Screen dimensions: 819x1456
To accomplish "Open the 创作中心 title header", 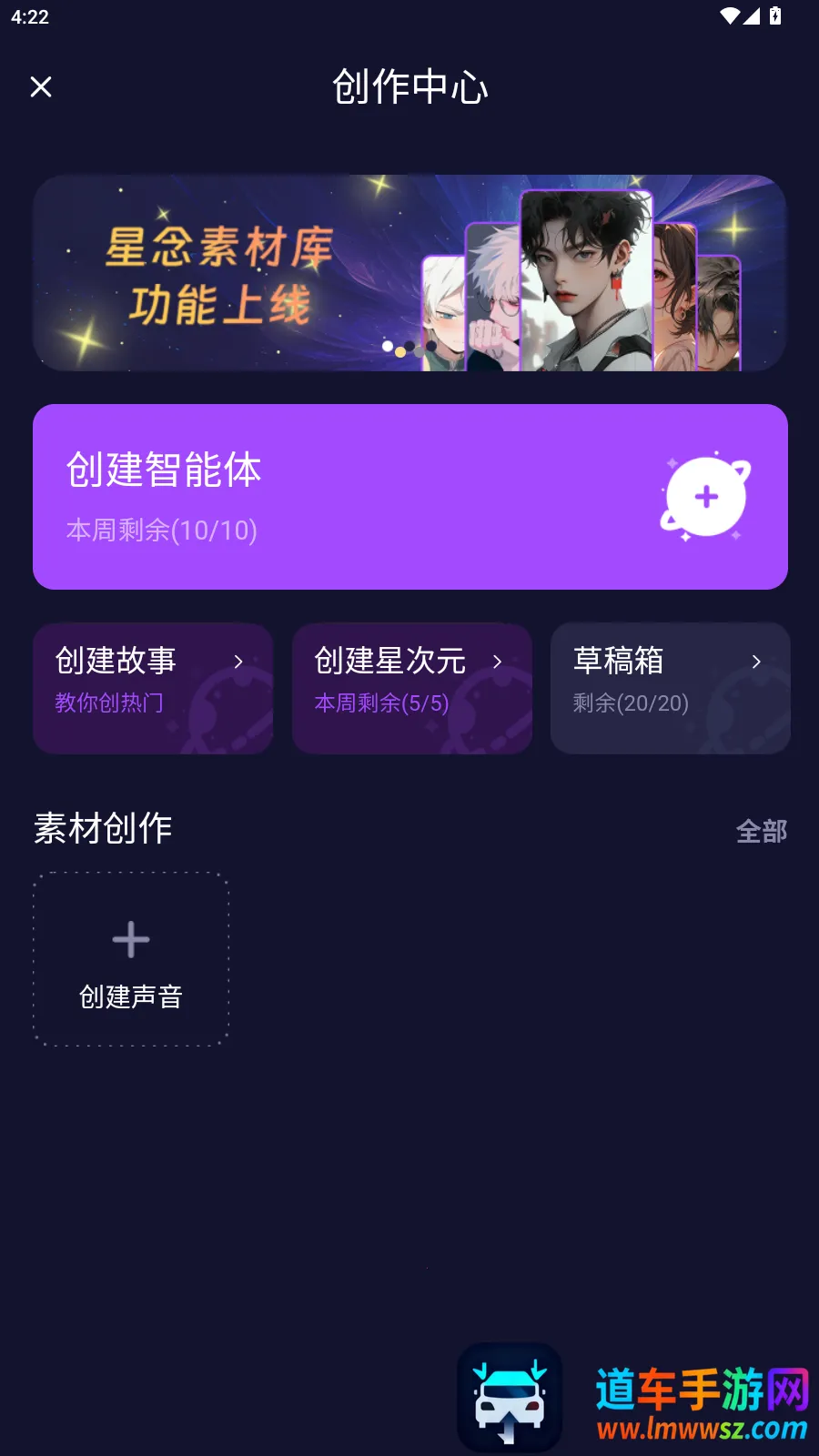I will [x=409, y=87].
